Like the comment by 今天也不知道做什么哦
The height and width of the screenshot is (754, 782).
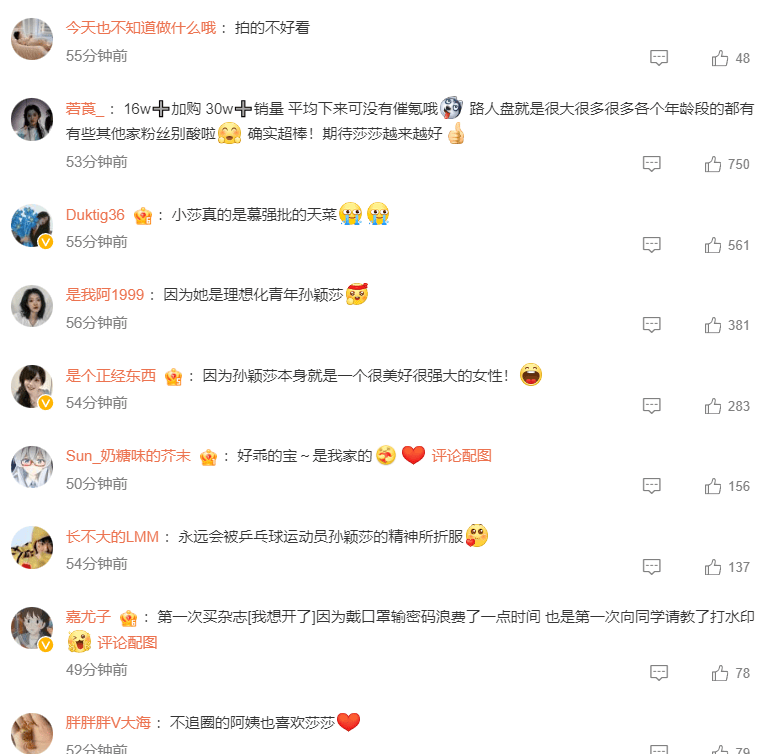pyautogui.click(x=720, y=58)
